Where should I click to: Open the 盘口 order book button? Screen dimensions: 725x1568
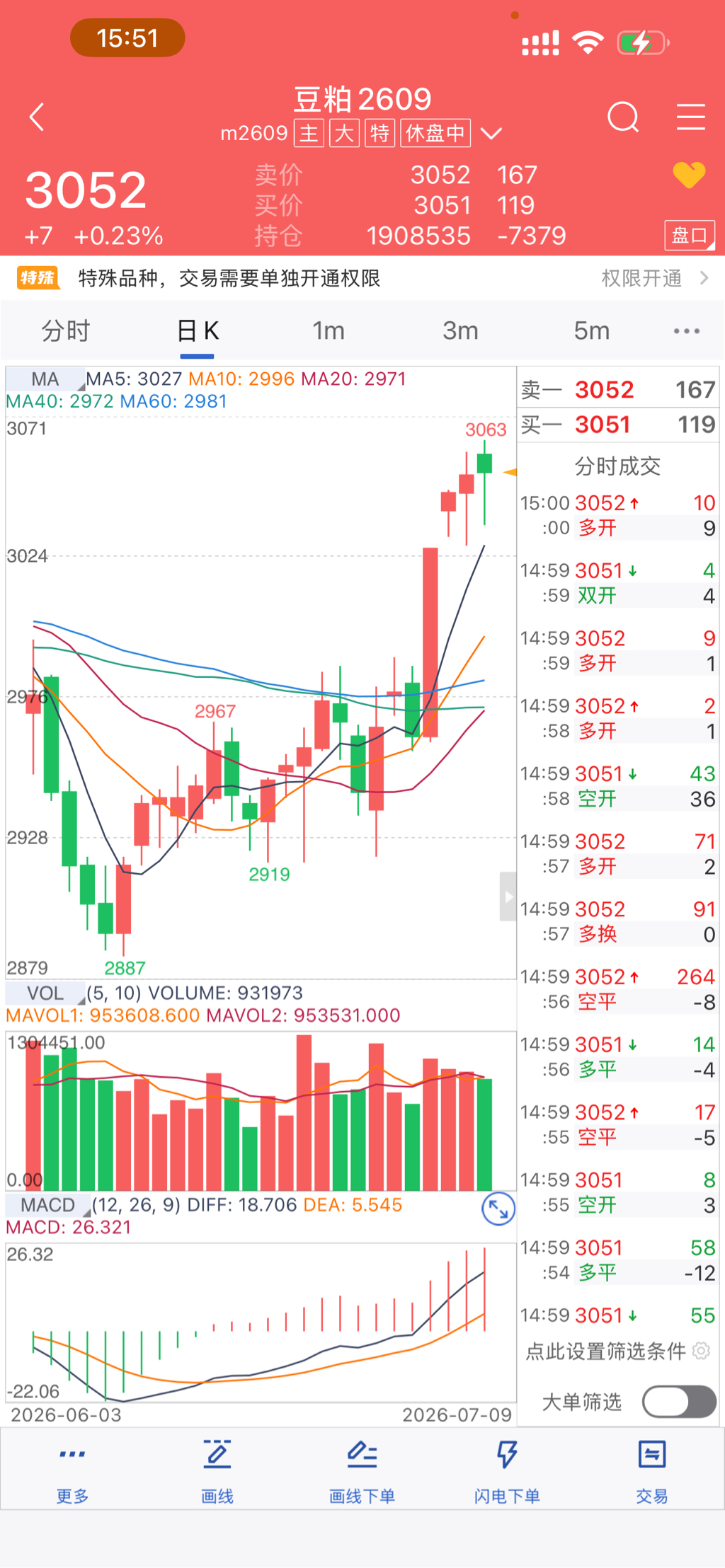coord(689,235)
